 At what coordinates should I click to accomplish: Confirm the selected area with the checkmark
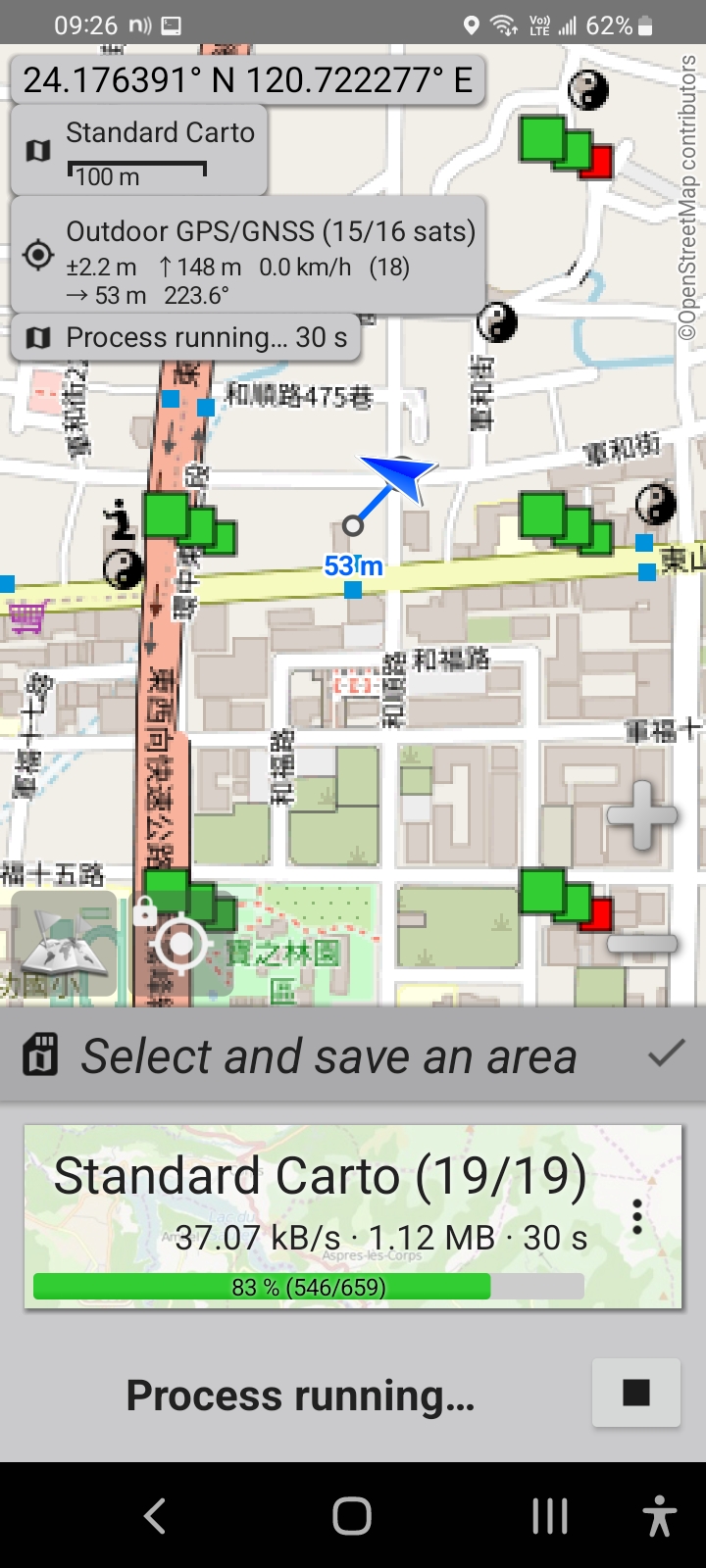pyautogui.click(x=667, y=1054)
